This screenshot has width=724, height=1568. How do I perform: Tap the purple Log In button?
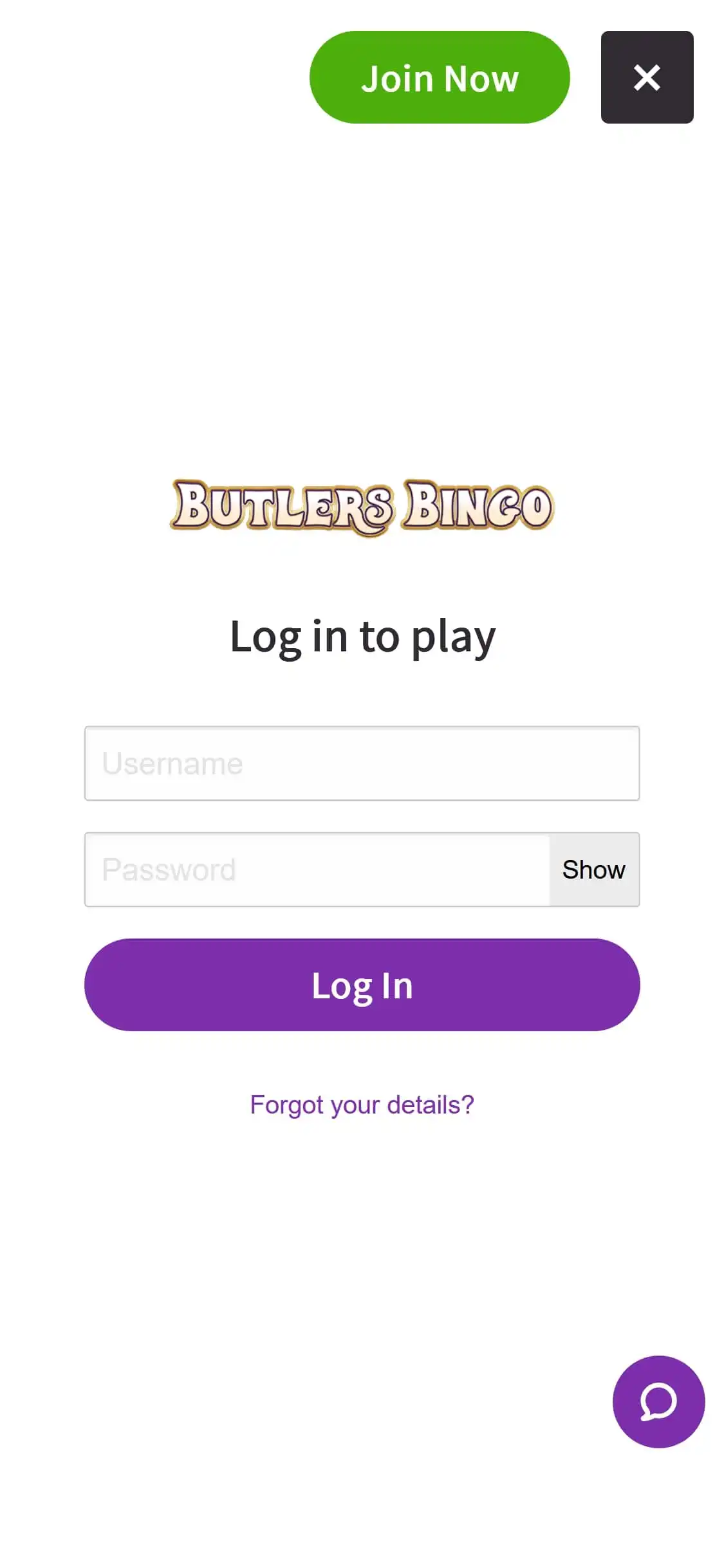click(362, 985)
